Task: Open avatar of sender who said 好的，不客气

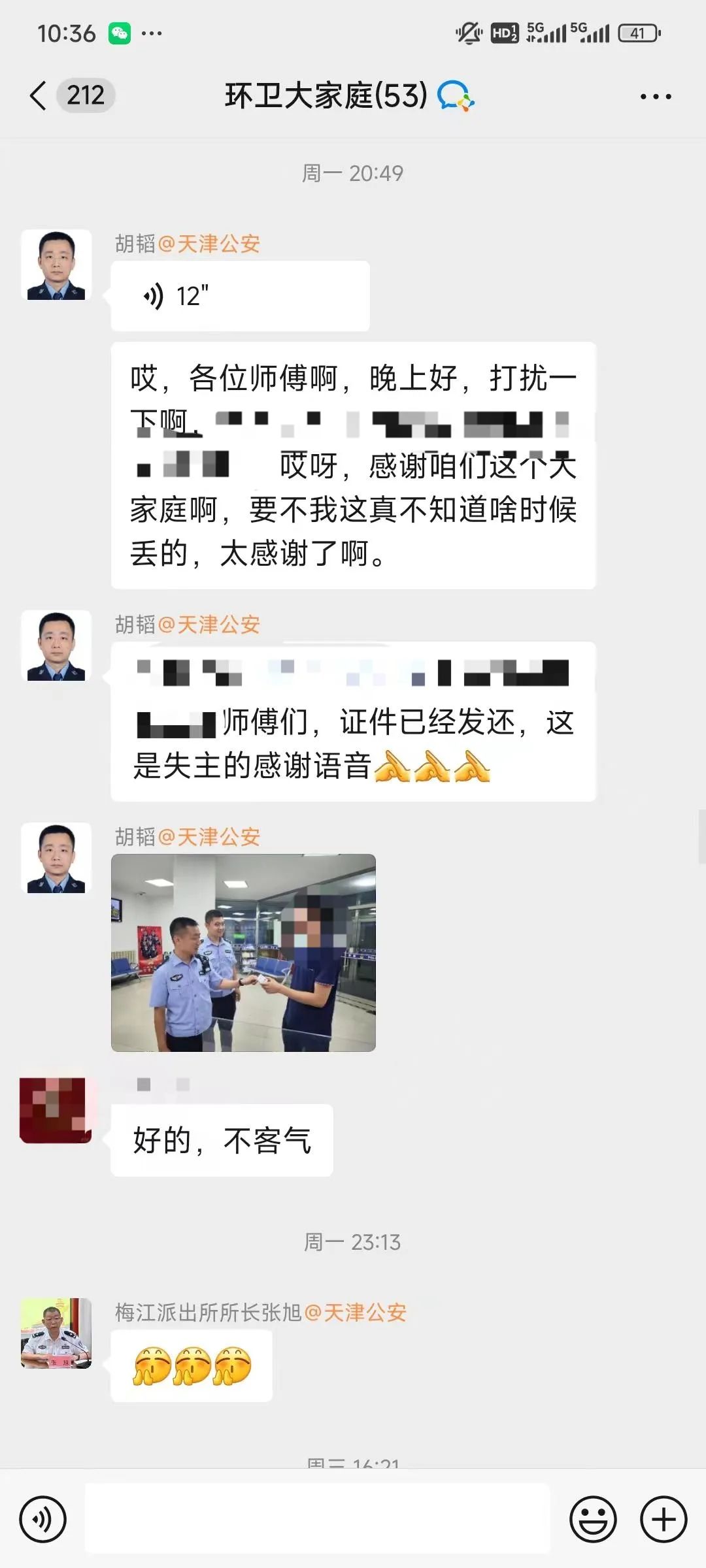Action: [56, 1111]
